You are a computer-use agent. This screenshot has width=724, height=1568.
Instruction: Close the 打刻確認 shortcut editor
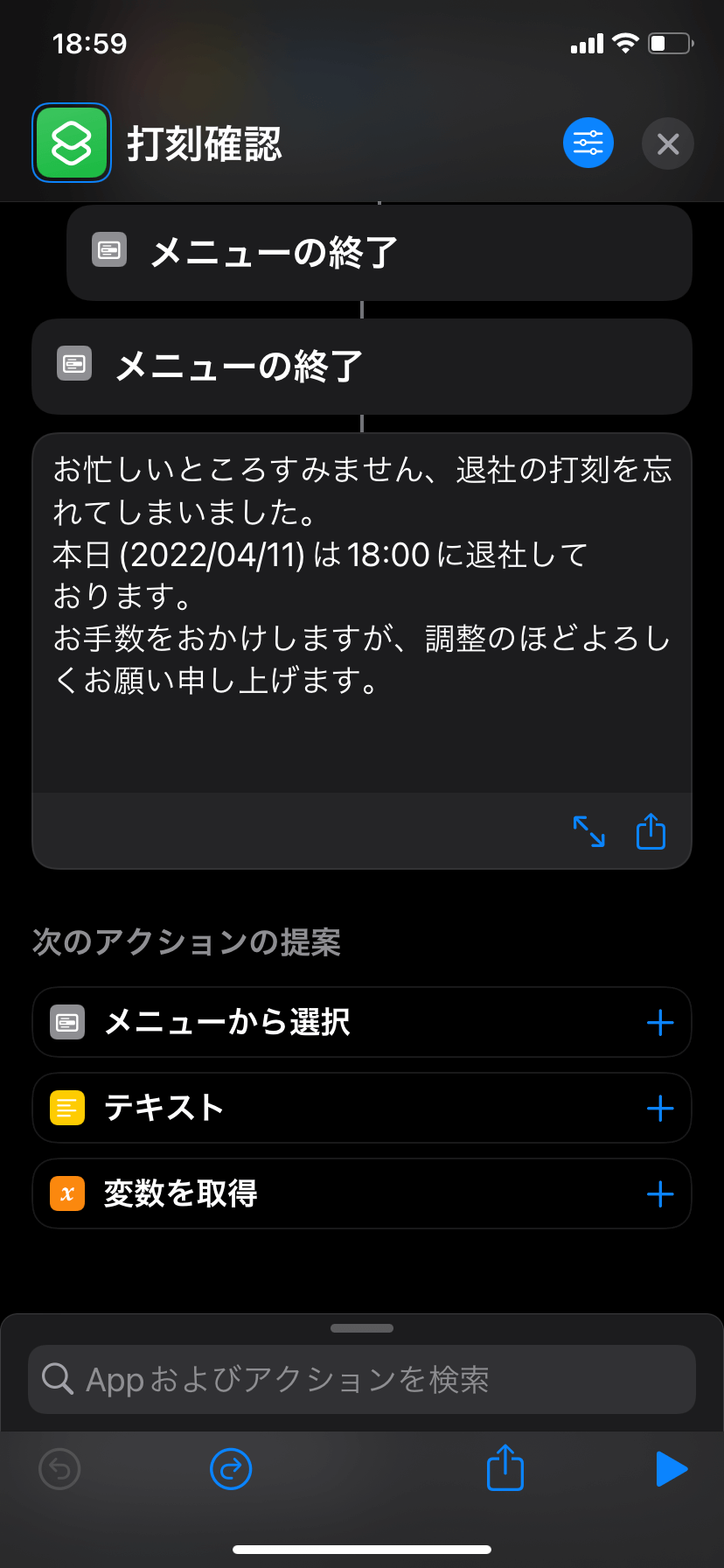point(668,143)
